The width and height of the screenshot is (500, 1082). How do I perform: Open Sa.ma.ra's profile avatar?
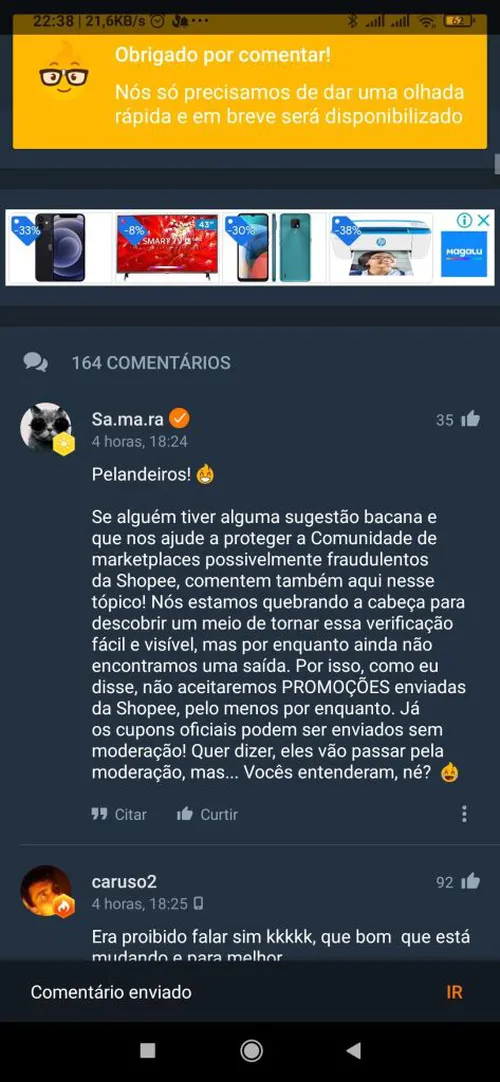(x=46, y=427)
